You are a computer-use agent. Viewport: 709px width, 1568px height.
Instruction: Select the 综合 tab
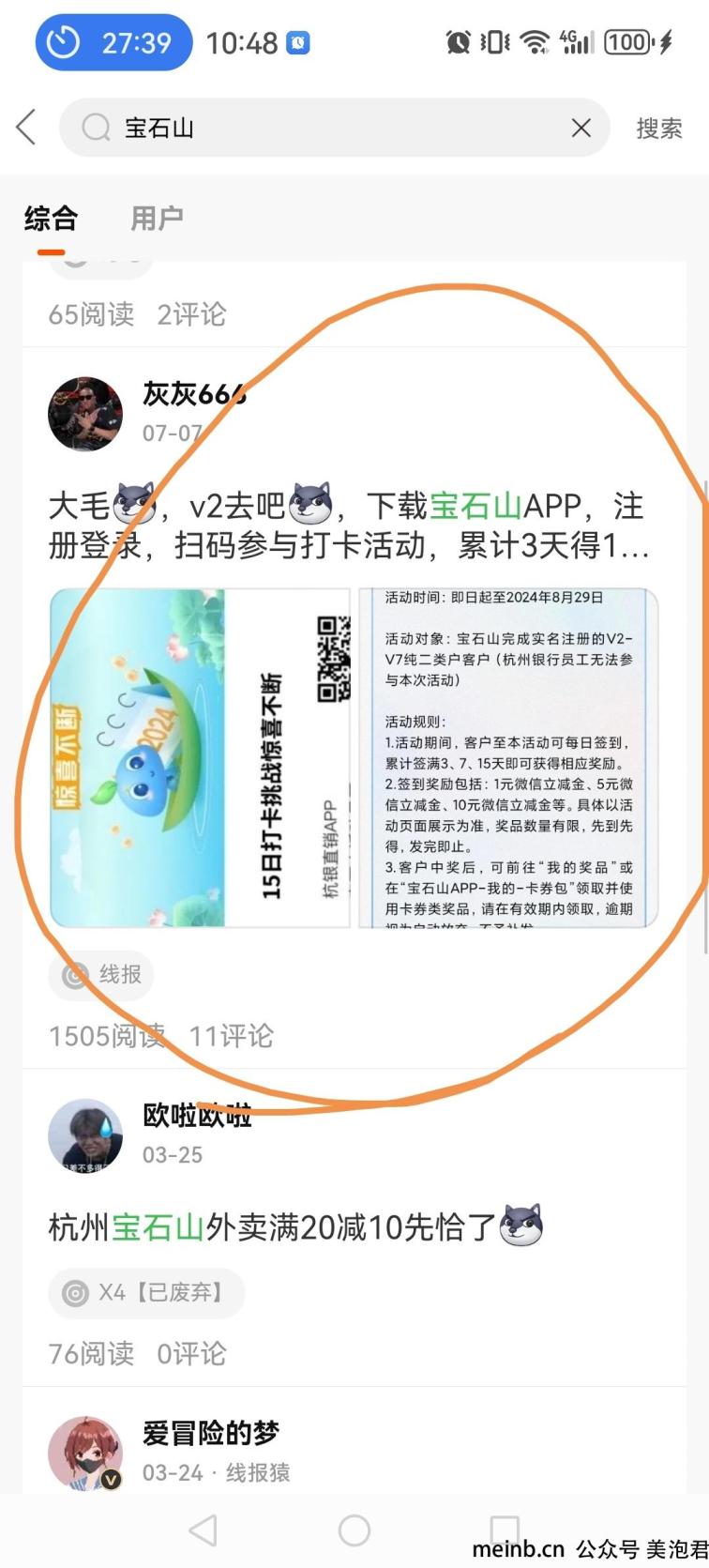pyautogui.click(x=51, y=219)
